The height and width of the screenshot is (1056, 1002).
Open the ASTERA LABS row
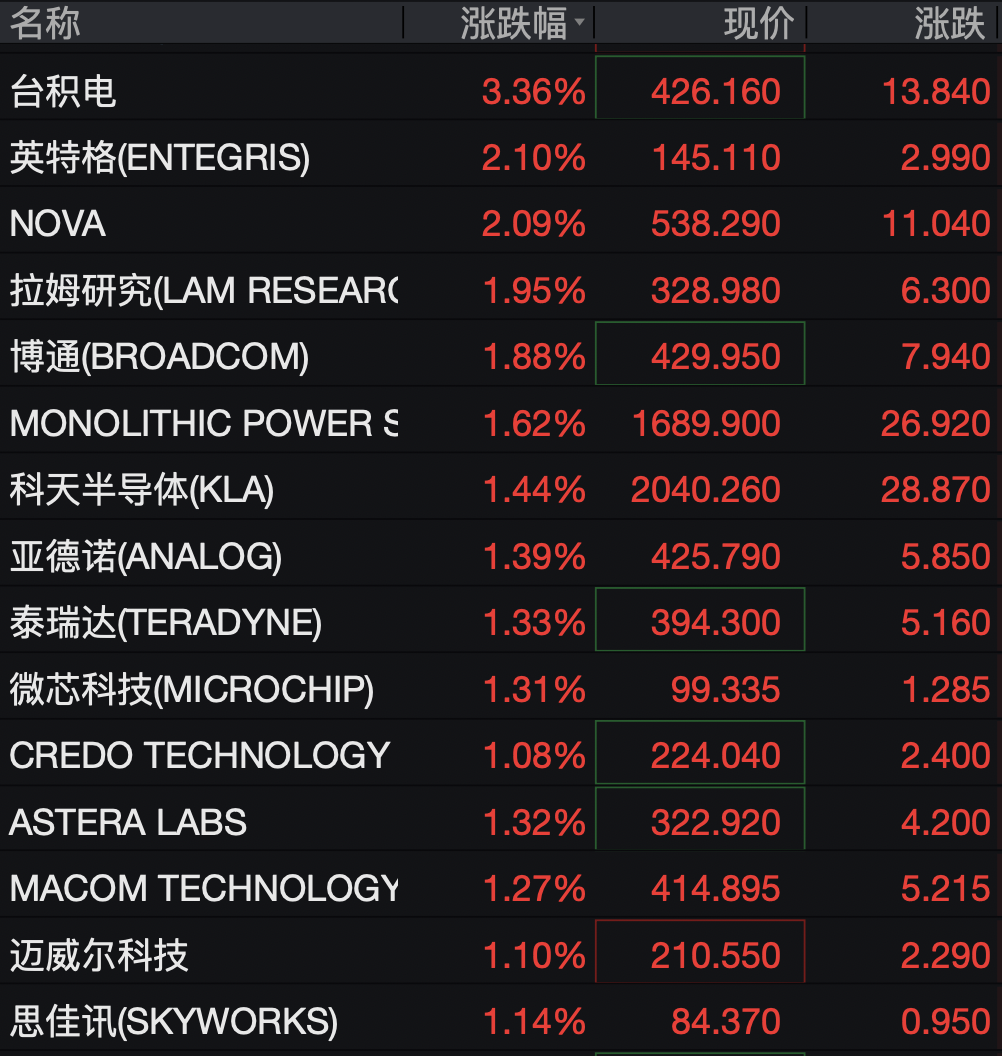pyautogui.click(x=501, y=822)
